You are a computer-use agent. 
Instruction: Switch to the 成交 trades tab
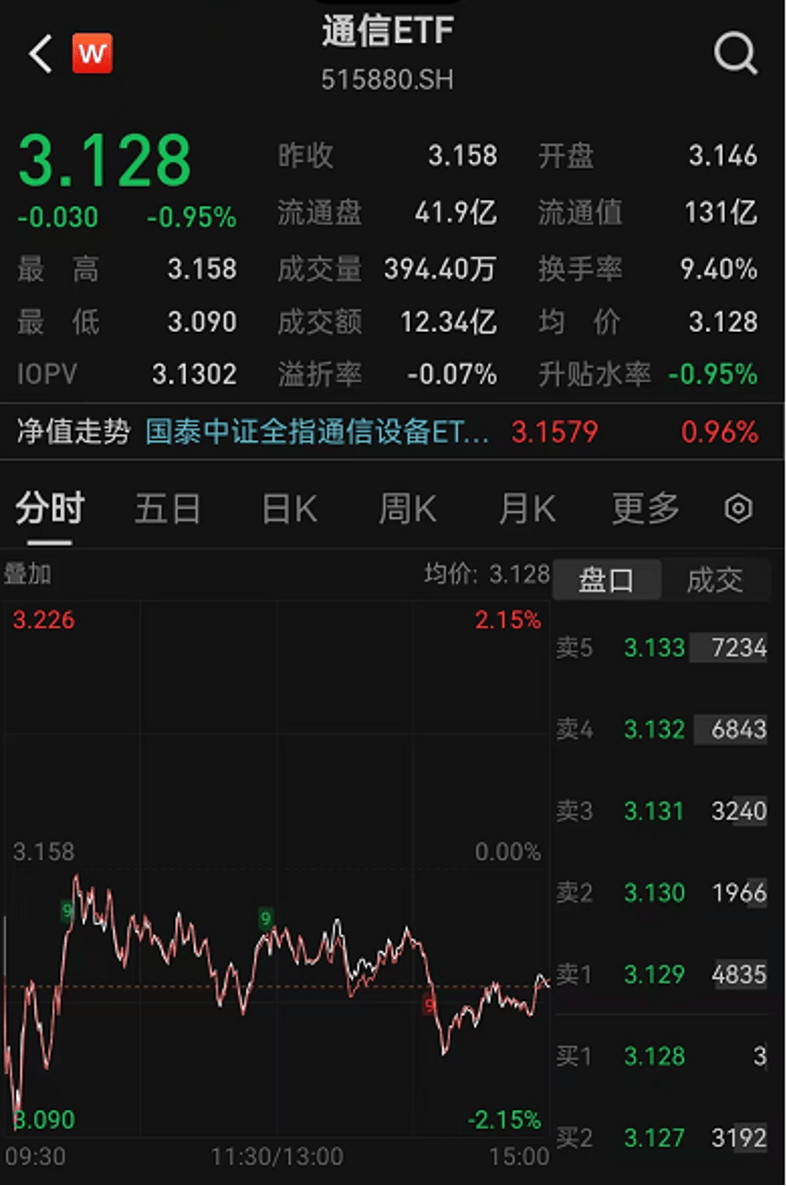tap(715, 580)
